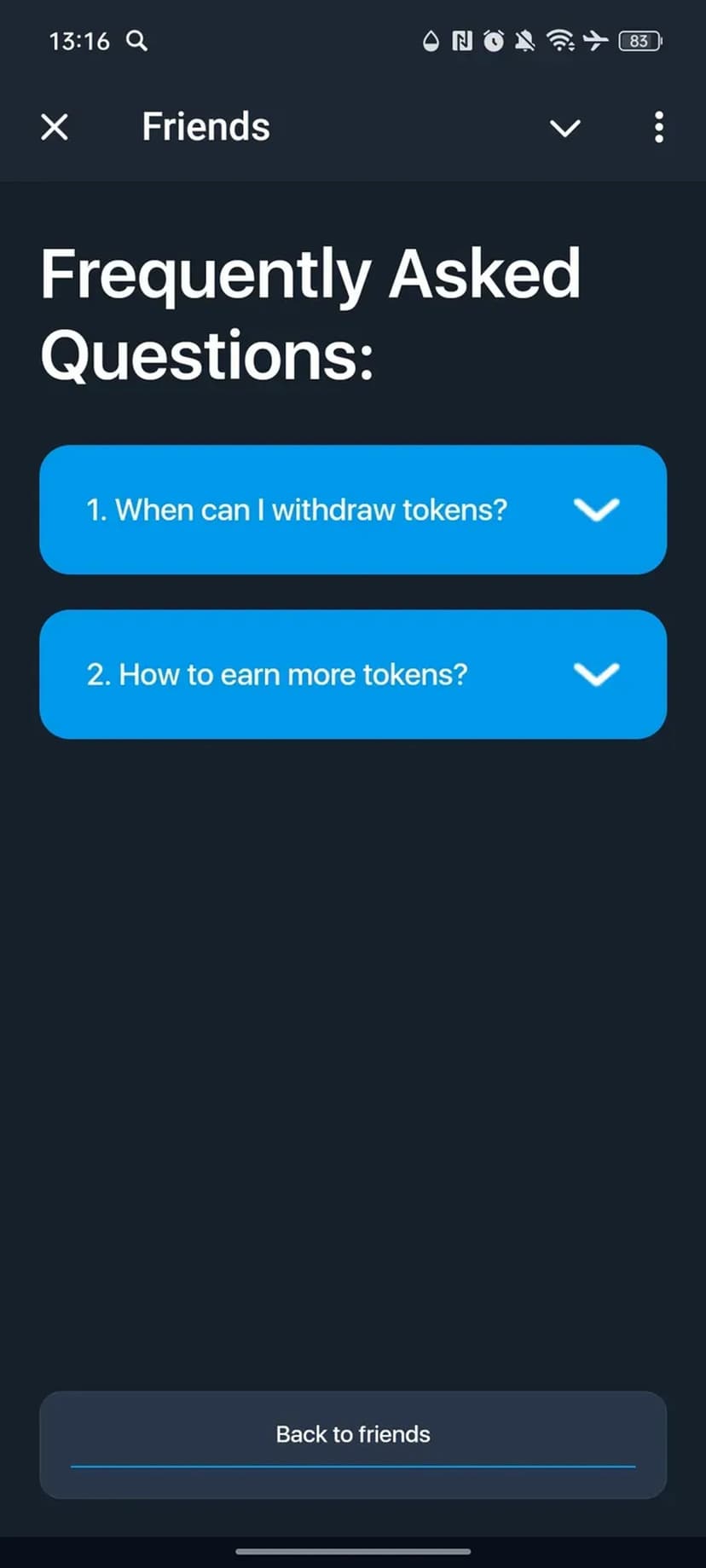Collapse the window with the top chevron
Image resolution: width=706 pixels, height=1568 pixels.
tap(564, 128)
